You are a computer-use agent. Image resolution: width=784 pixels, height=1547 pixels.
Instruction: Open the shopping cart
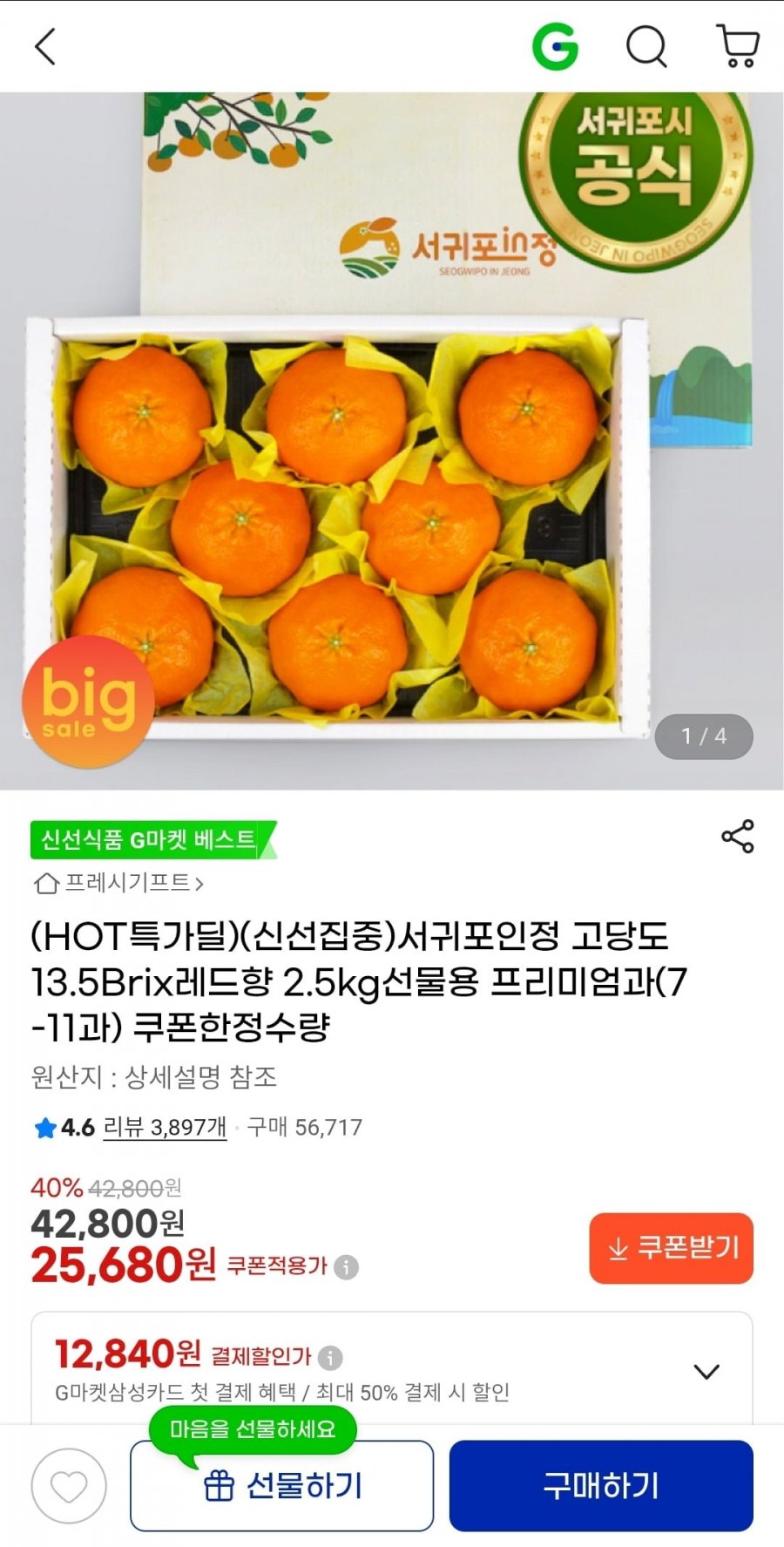pos(738,46)
